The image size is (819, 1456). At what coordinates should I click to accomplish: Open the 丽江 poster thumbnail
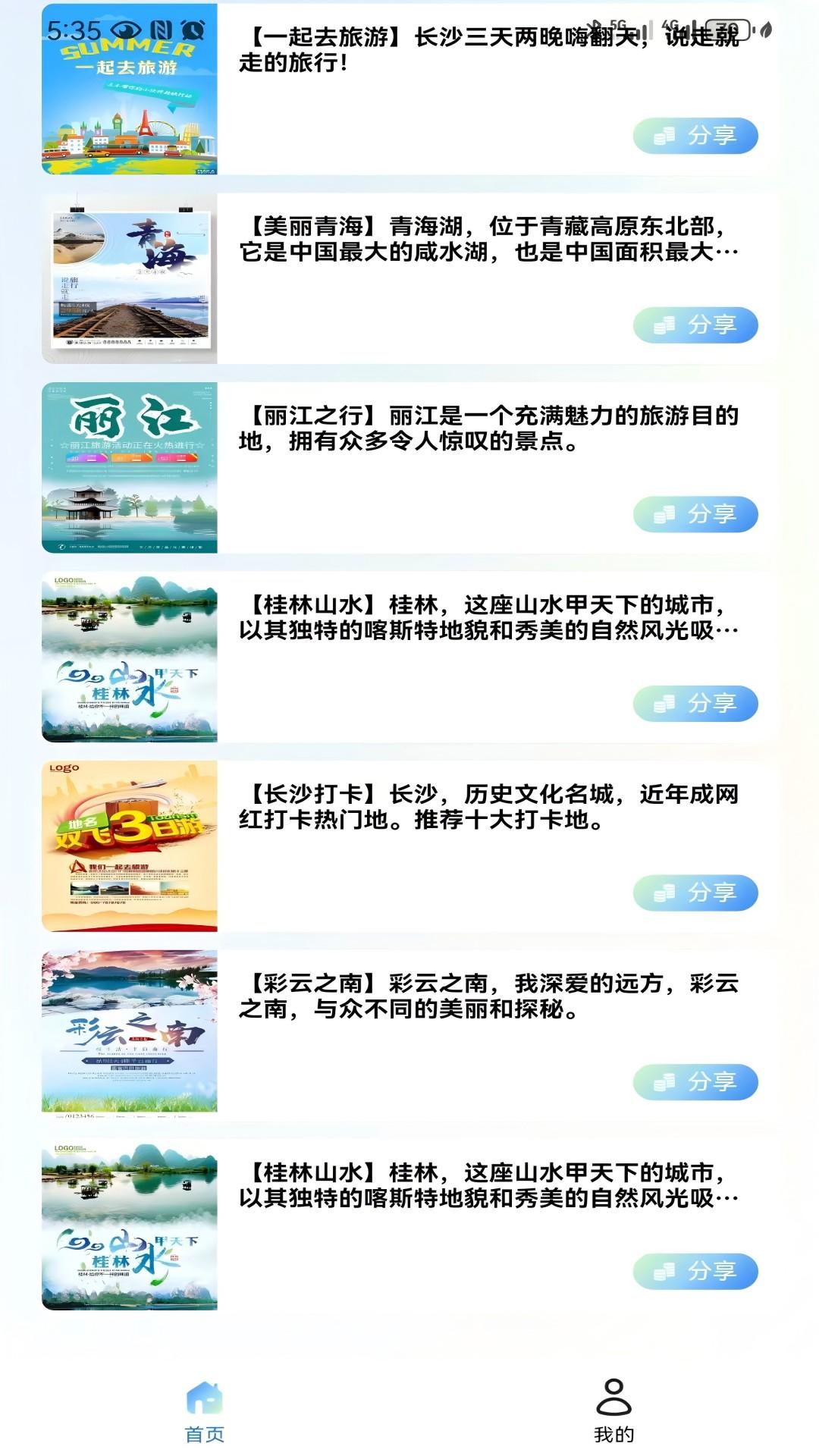click(x=129, y=466)
